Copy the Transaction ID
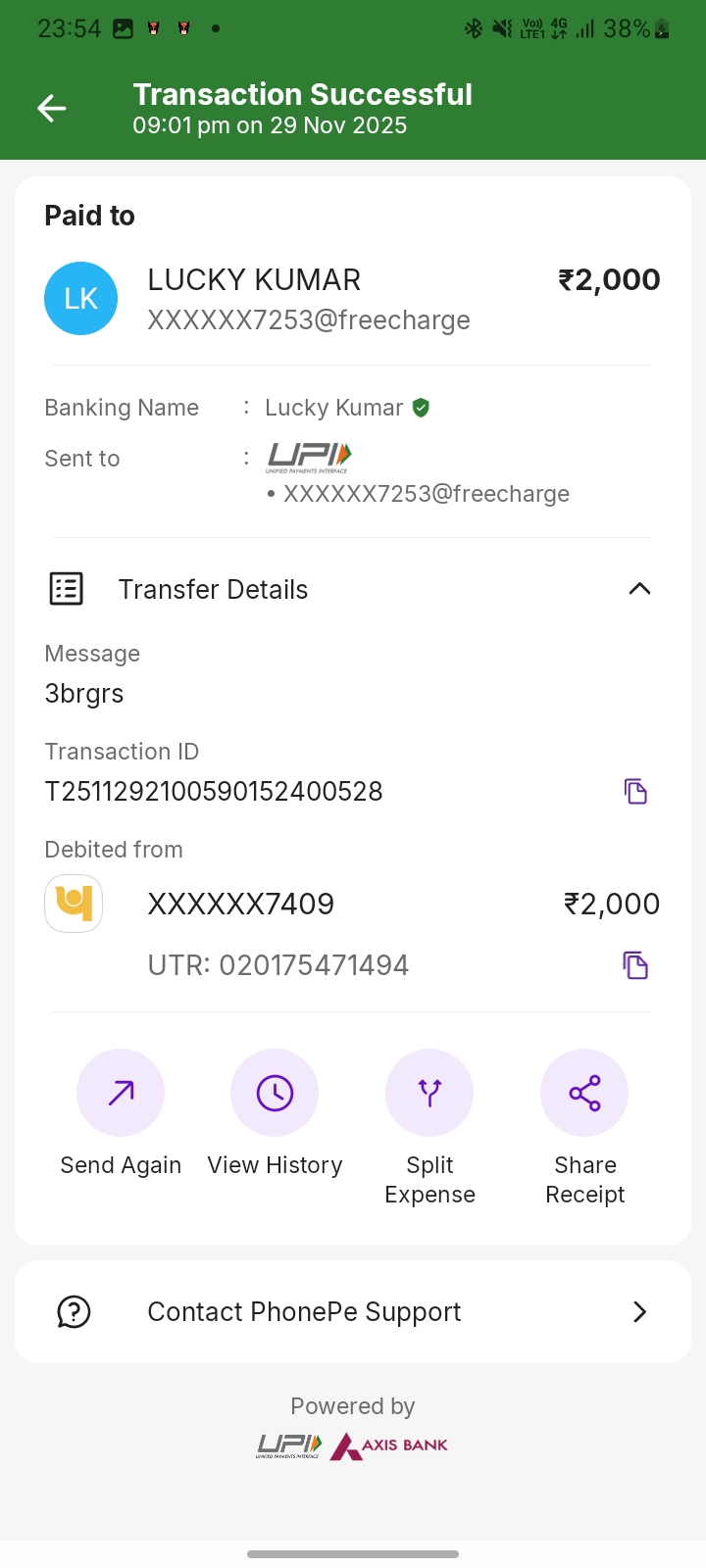This screenshot has width=706, height=1568. click(635, 791)
